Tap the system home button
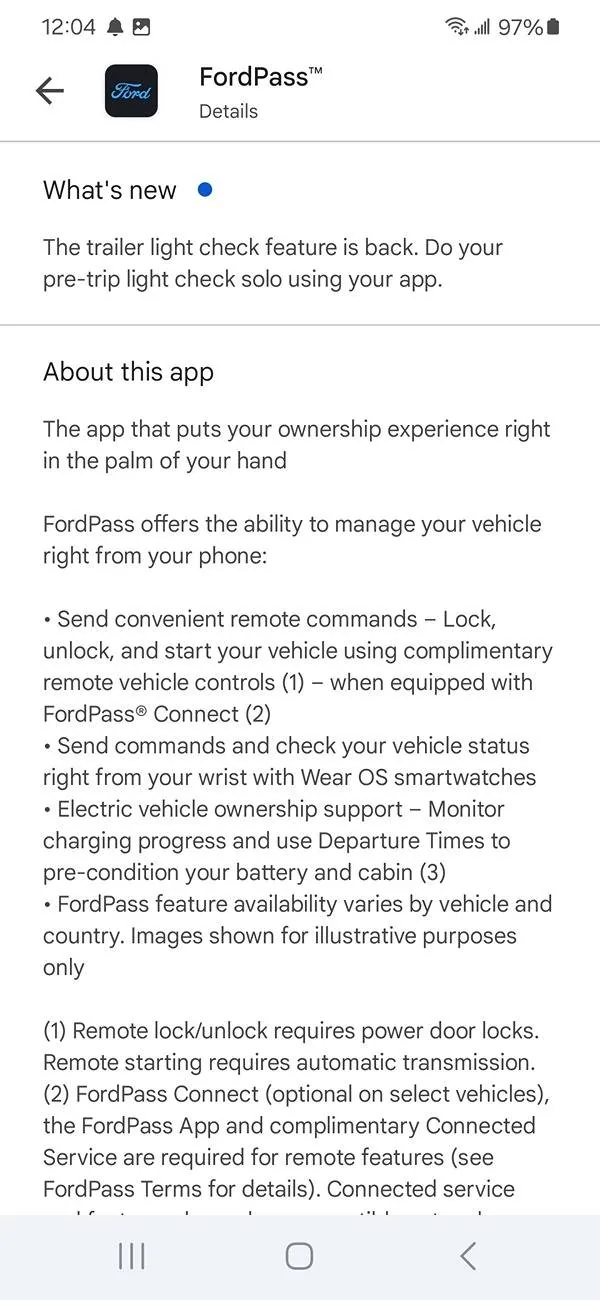 (x=299, y=1256)
